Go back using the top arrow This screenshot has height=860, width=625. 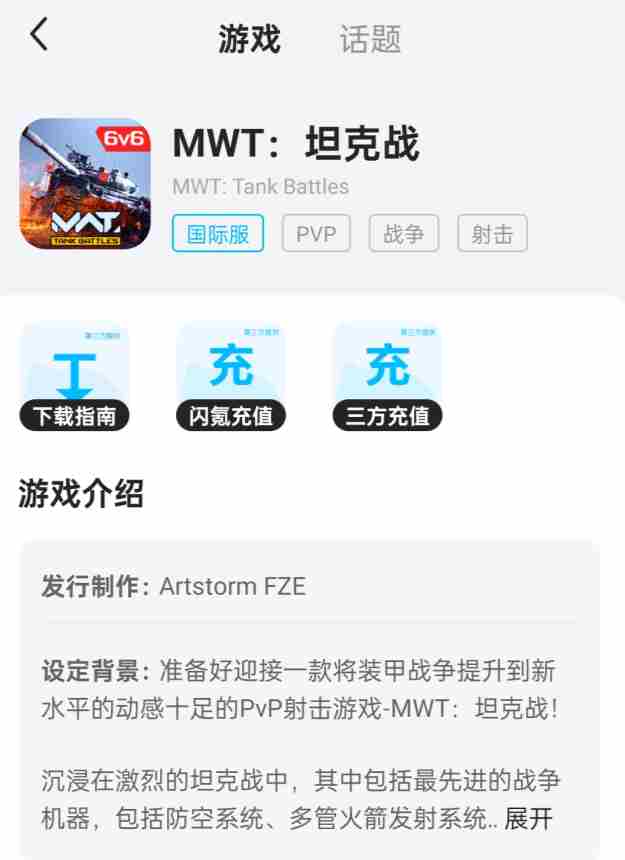[x=38, y=36]
